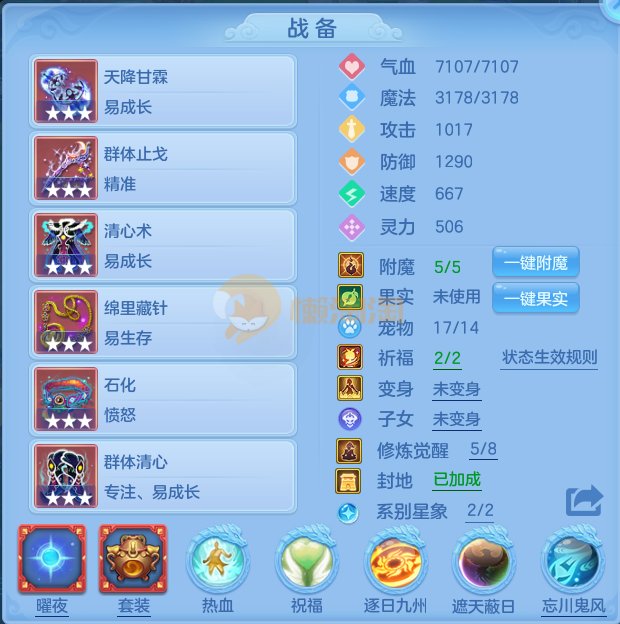This screenshot has height=624, width=620.
Task: Open the 天降甘霖 skill card
Action: pos(163,91)
